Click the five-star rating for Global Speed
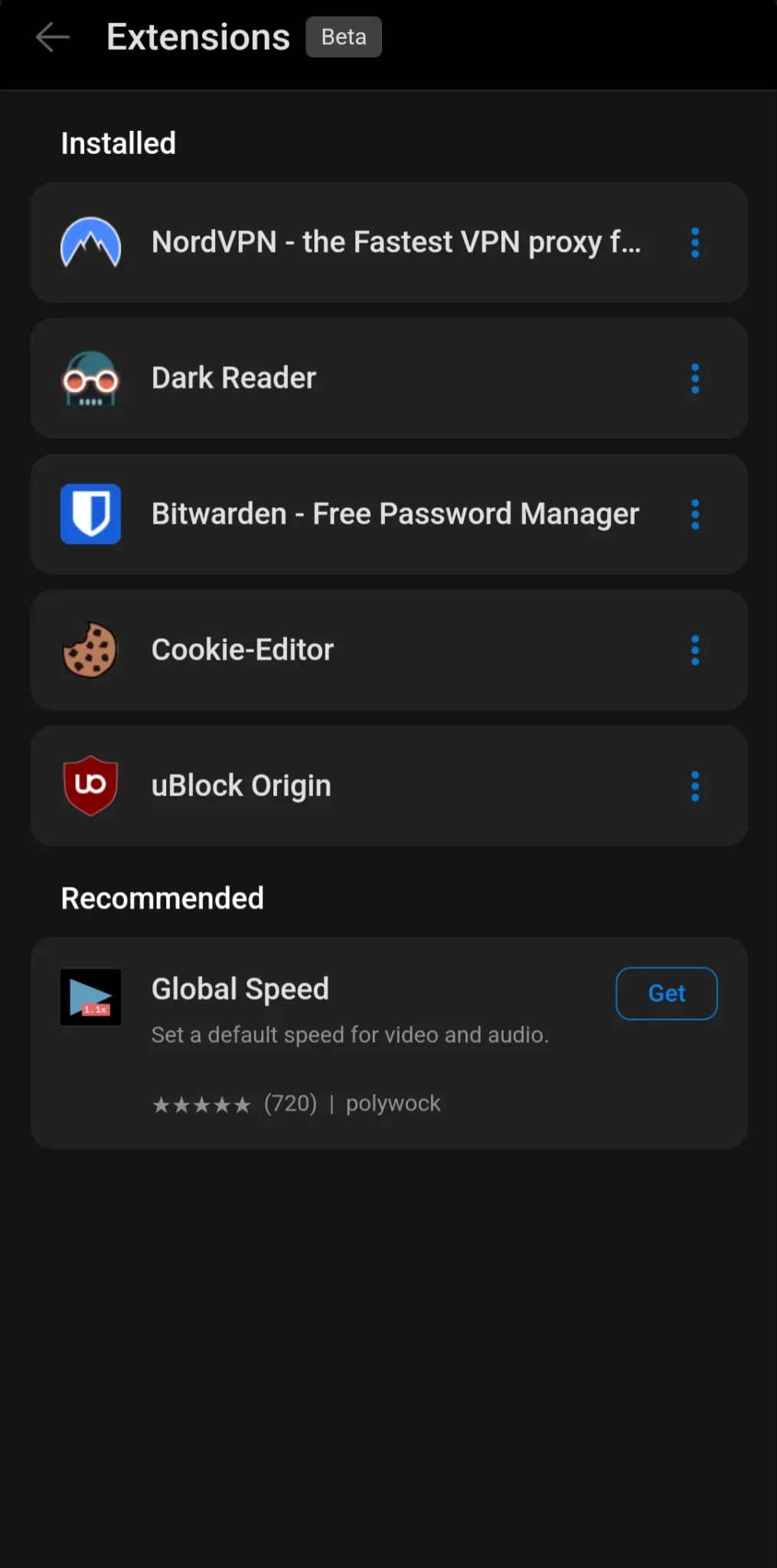This screenshot has width=777, height=1568. point(202,1102)
